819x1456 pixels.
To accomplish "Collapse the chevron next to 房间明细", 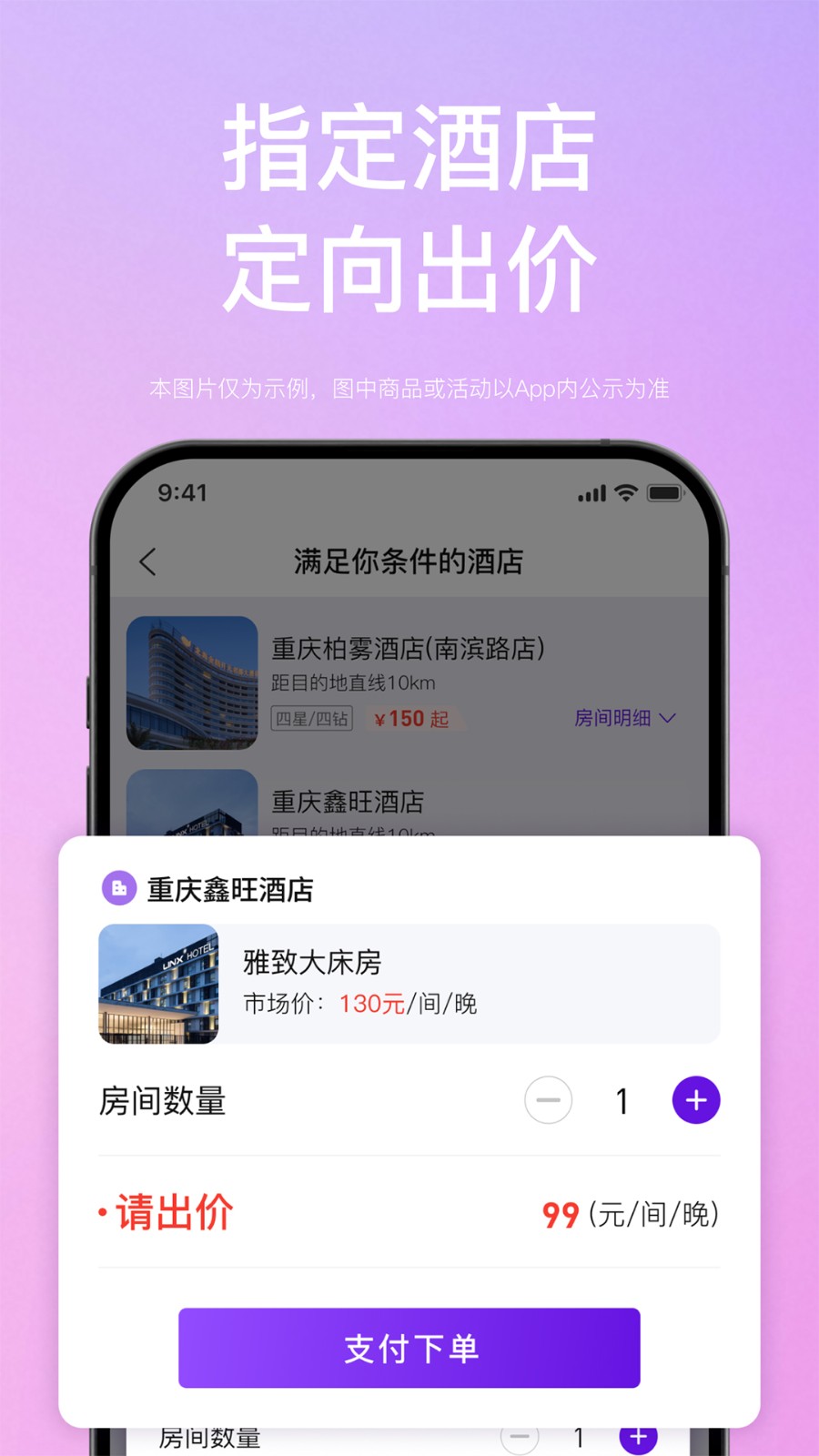I will (669, 718).
